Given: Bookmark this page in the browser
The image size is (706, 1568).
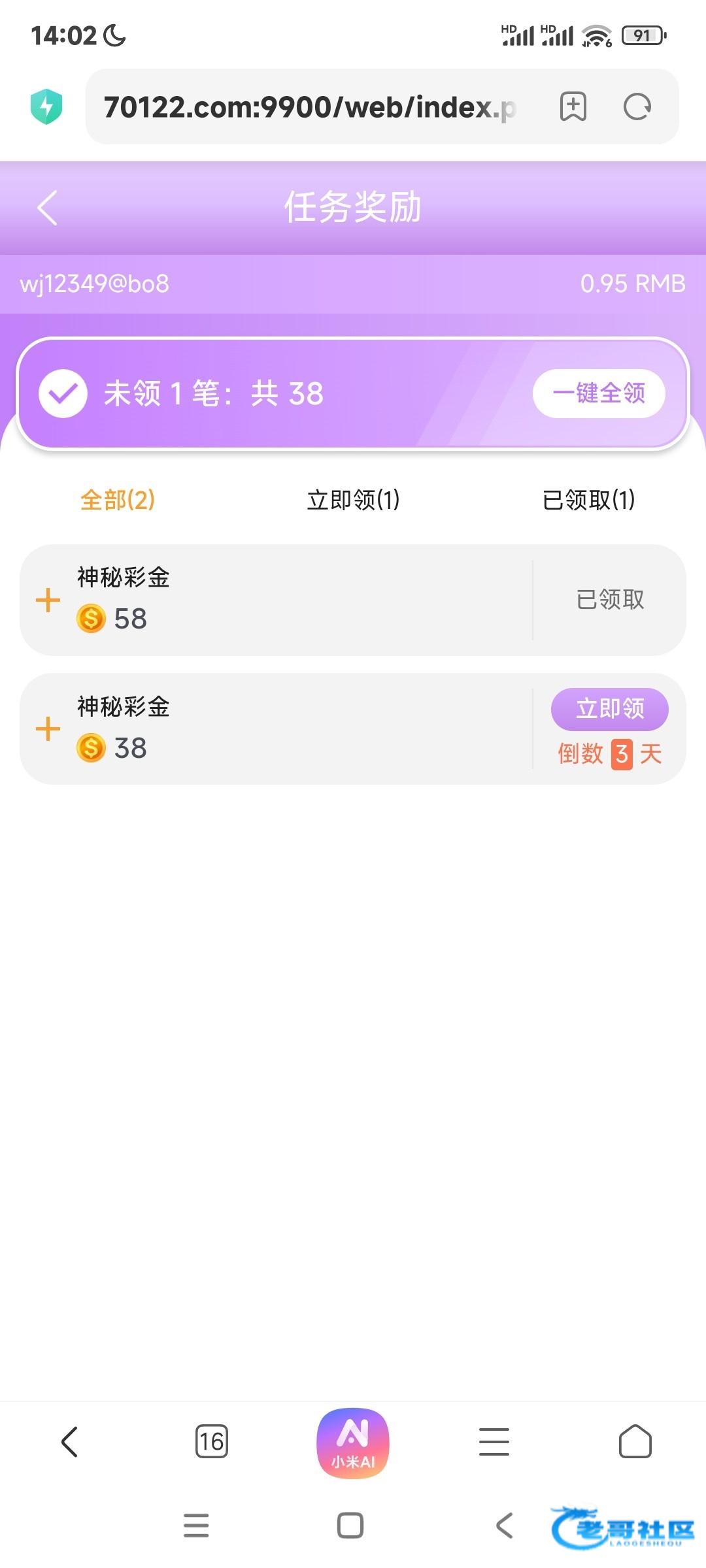Looking at the screenshot, I should [573, 107].
